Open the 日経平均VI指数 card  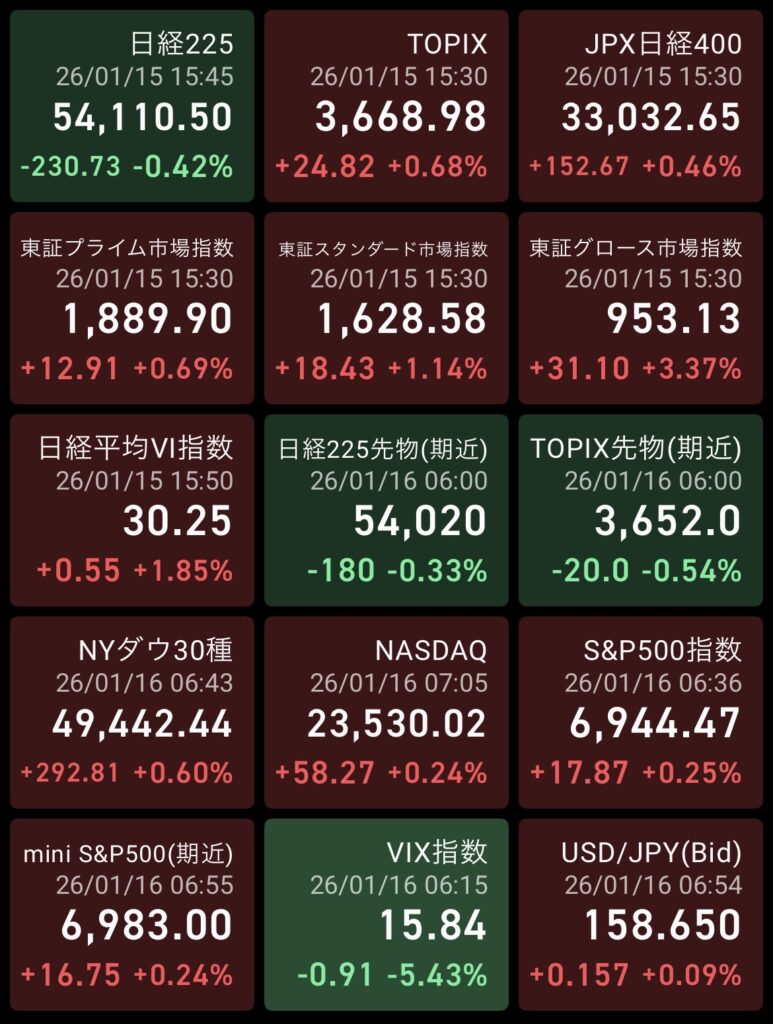(x=132, y=510)
